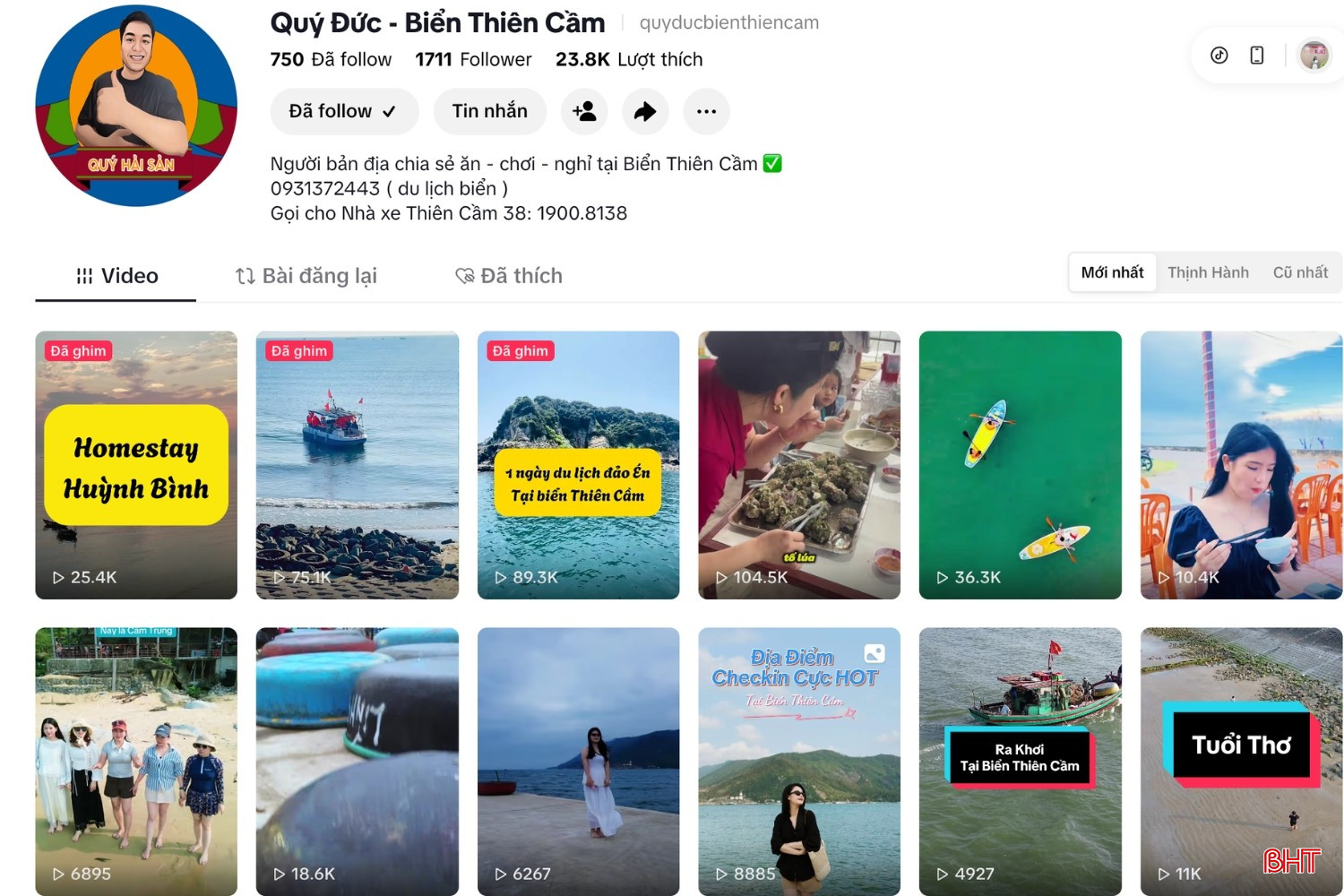Image resolution: width=1344 pixels, height=896 pixels.
Task: View Địa Điểm Checkin Cực HOT post
Action: (798, 761)
